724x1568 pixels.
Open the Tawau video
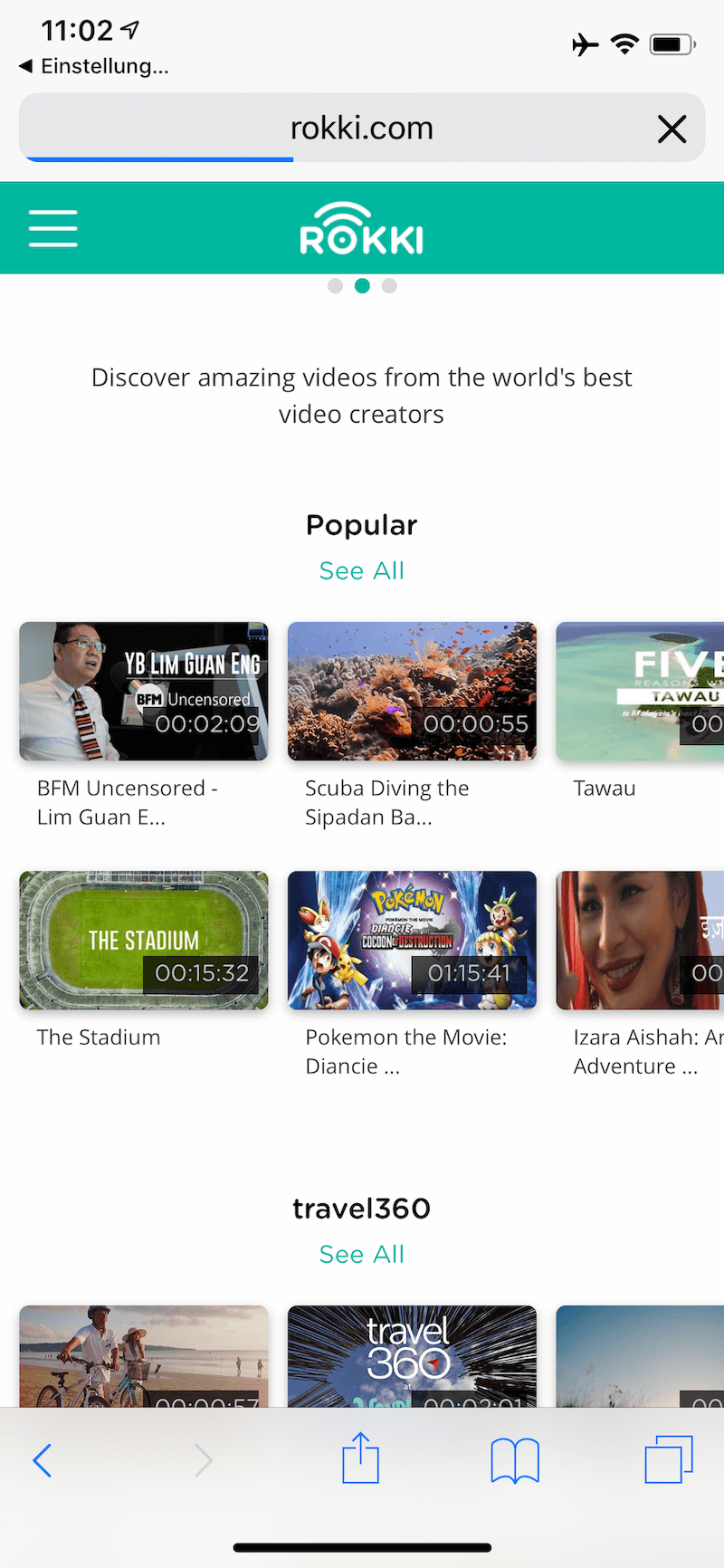click(x=640, y=691)
